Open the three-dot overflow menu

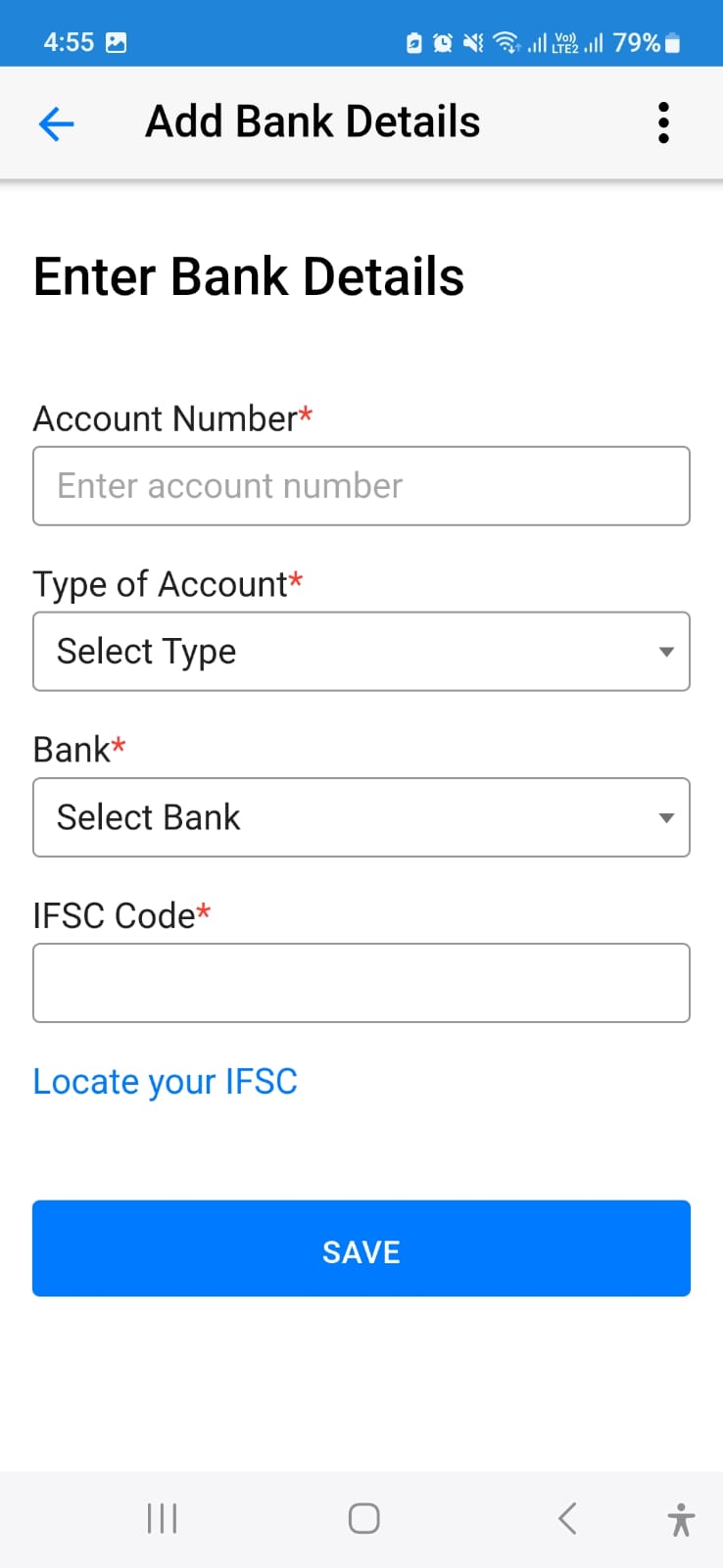click(663, 123)
